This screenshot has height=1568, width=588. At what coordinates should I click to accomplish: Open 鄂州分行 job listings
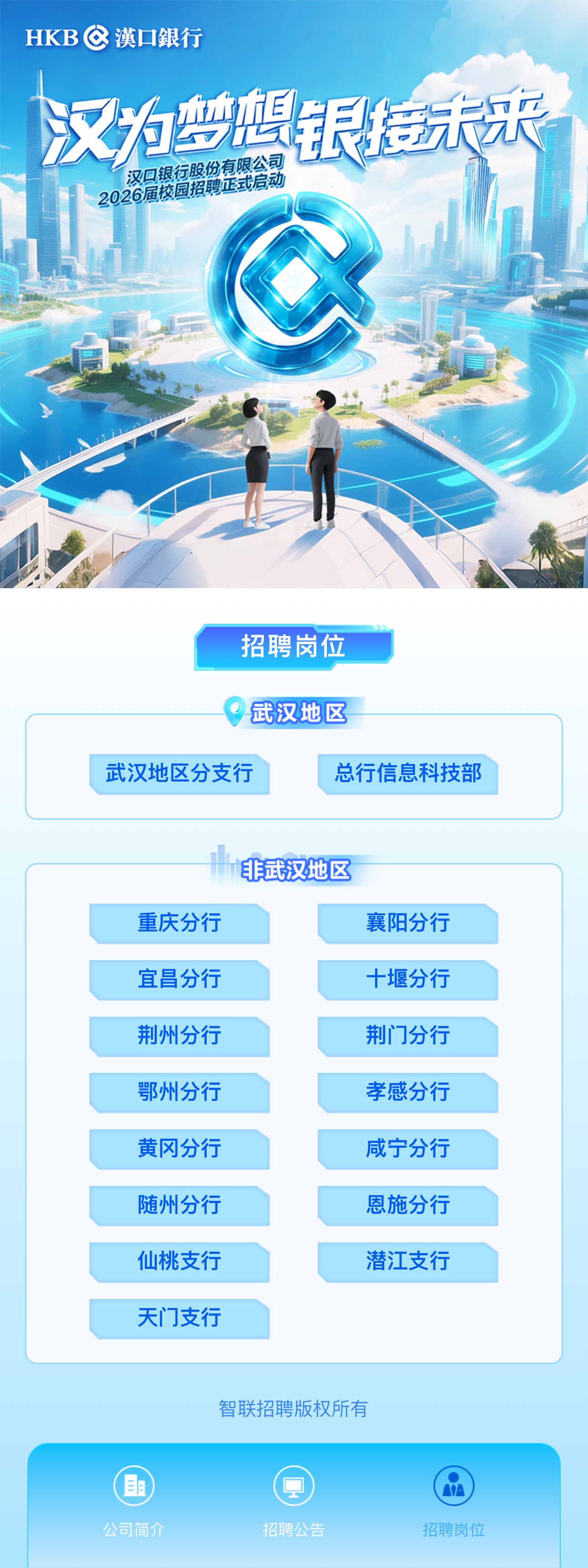pyautogui.click(x=180, y=1092)
